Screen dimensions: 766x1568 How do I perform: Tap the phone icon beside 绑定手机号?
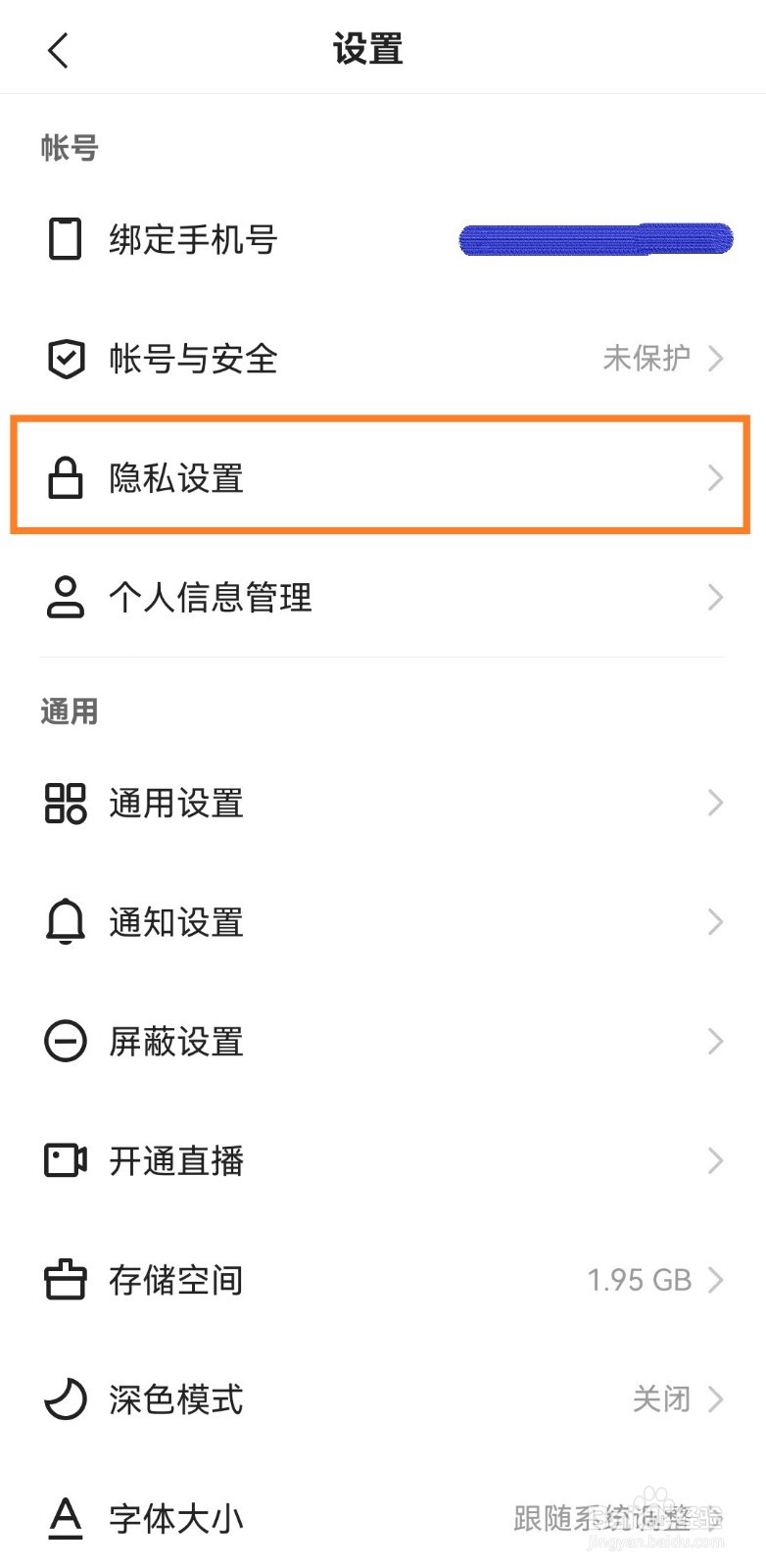(x=65, y=239)
